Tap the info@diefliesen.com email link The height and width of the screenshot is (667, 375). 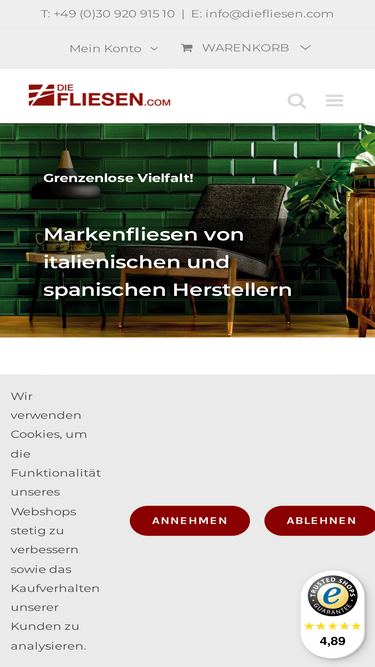[270, 14]
